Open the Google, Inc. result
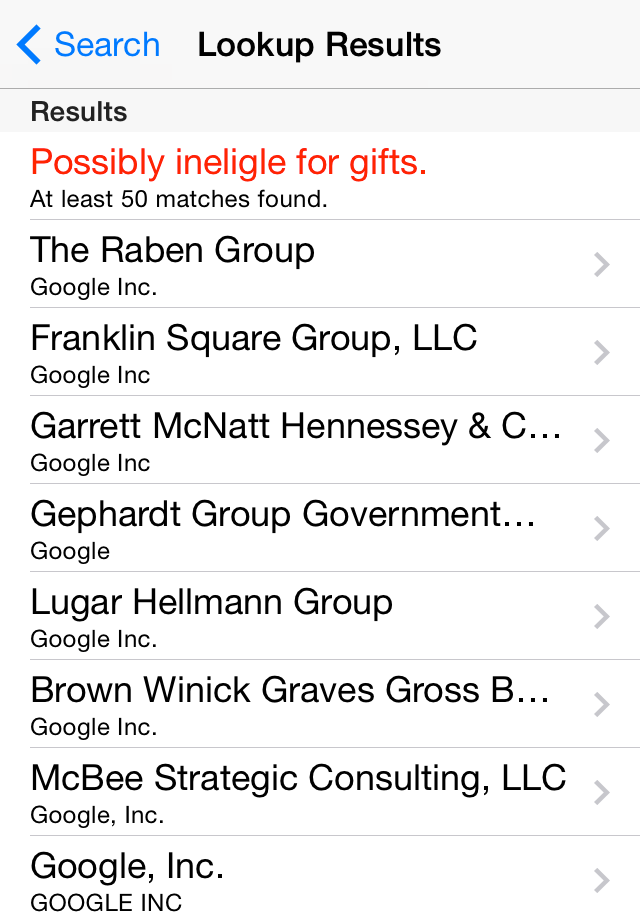The width and height of the screenshot is (640, 920). tap(320, 878)
